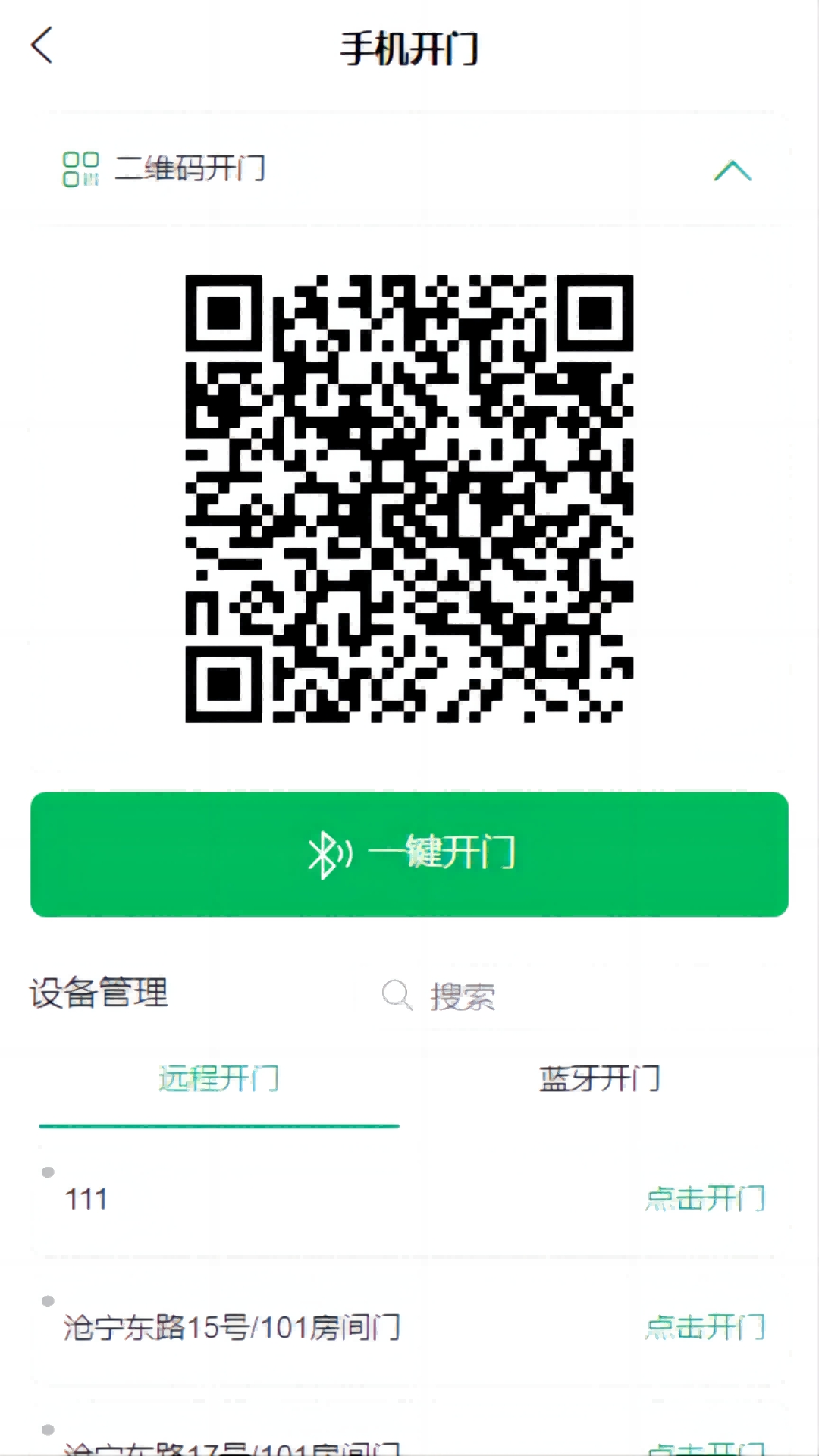The height and width of the screenshot is (1456, 819).
Task: Click the search magnifier icon
Action: (396, 994)
